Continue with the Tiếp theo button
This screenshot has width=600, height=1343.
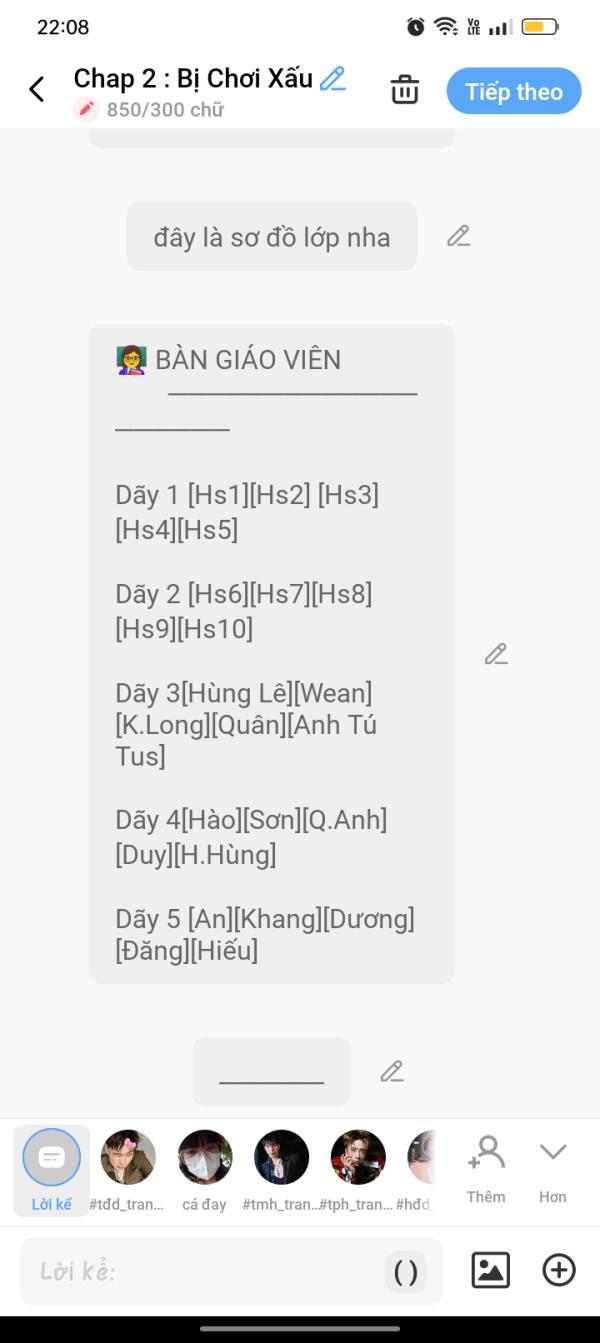point(514,91)
